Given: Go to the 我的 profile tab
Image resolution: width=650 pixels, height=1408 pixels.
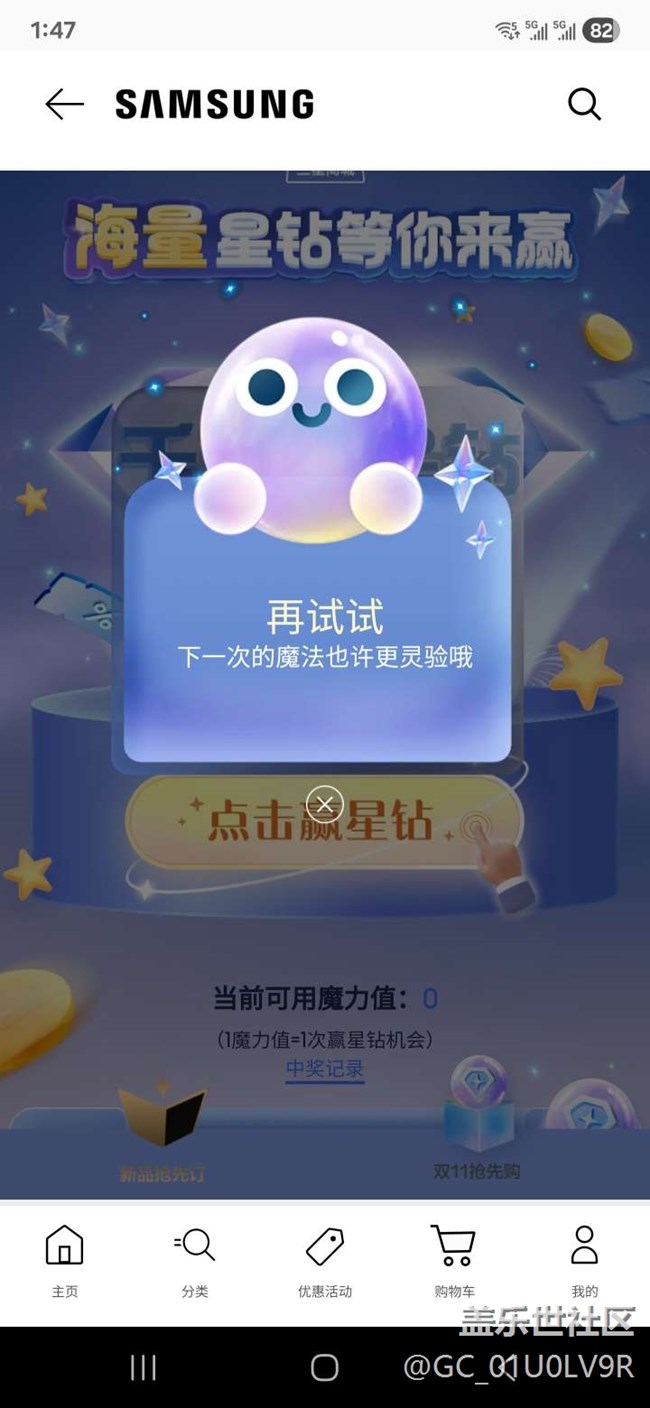Looking at the screenshot, I should (x=584, y=1260).
